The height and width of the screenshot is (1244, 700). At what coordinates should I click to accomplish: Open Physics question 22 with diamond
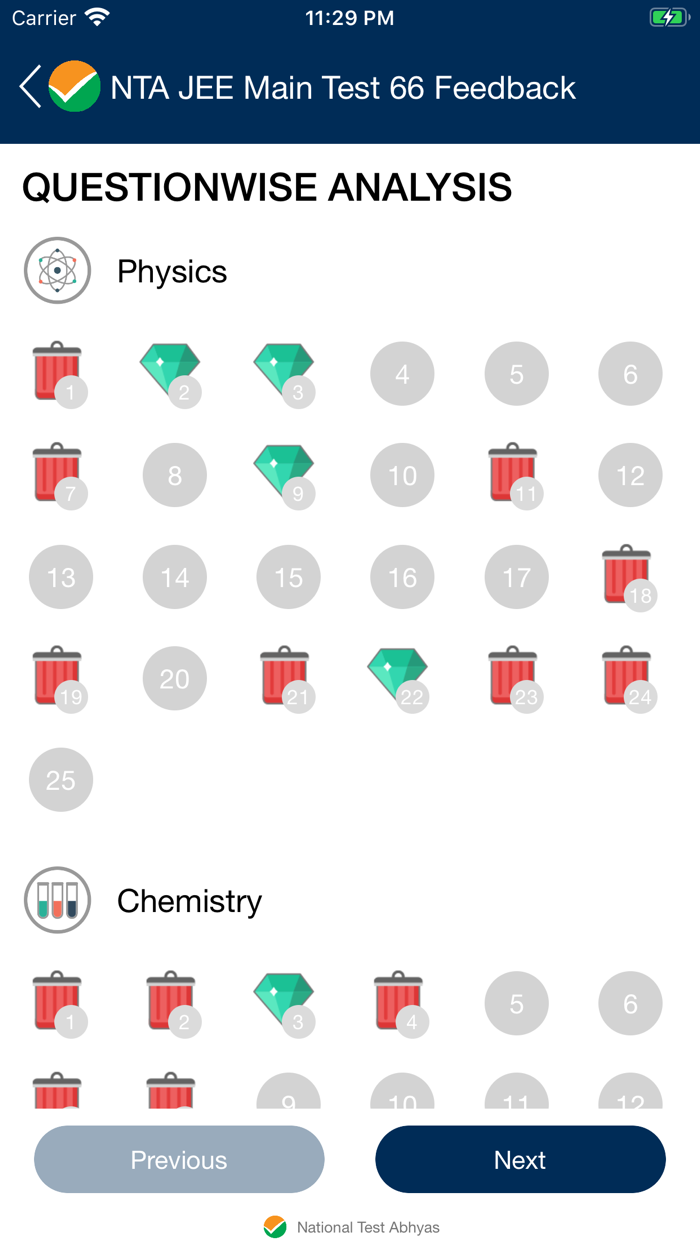[x=400, y=679]
